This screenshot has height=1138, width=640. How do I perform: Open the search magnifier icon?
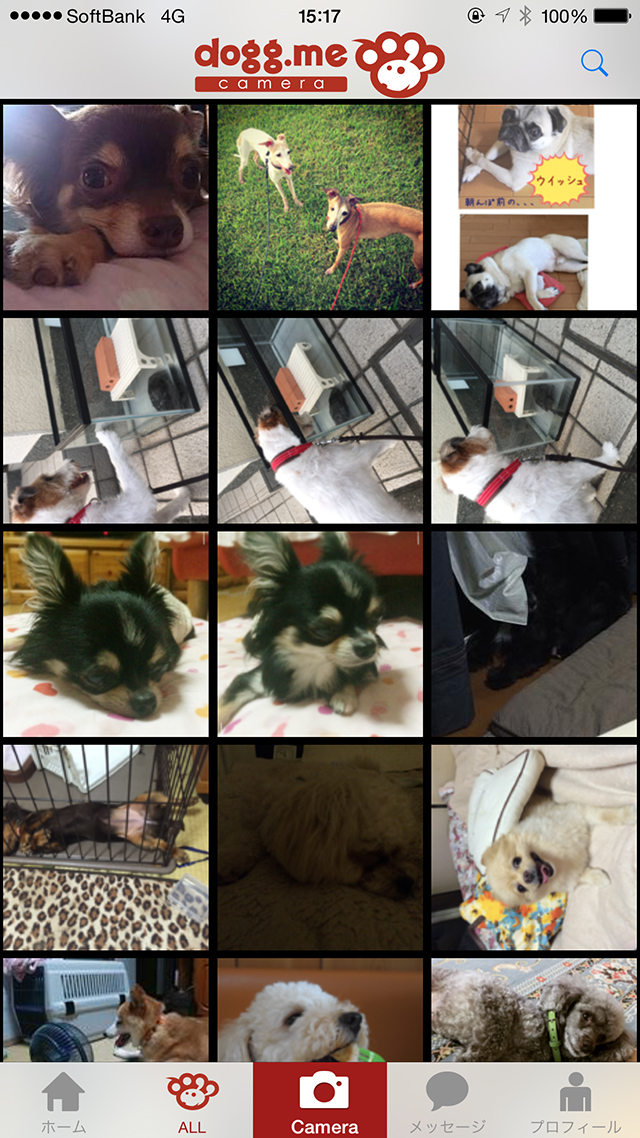point(594,64)
